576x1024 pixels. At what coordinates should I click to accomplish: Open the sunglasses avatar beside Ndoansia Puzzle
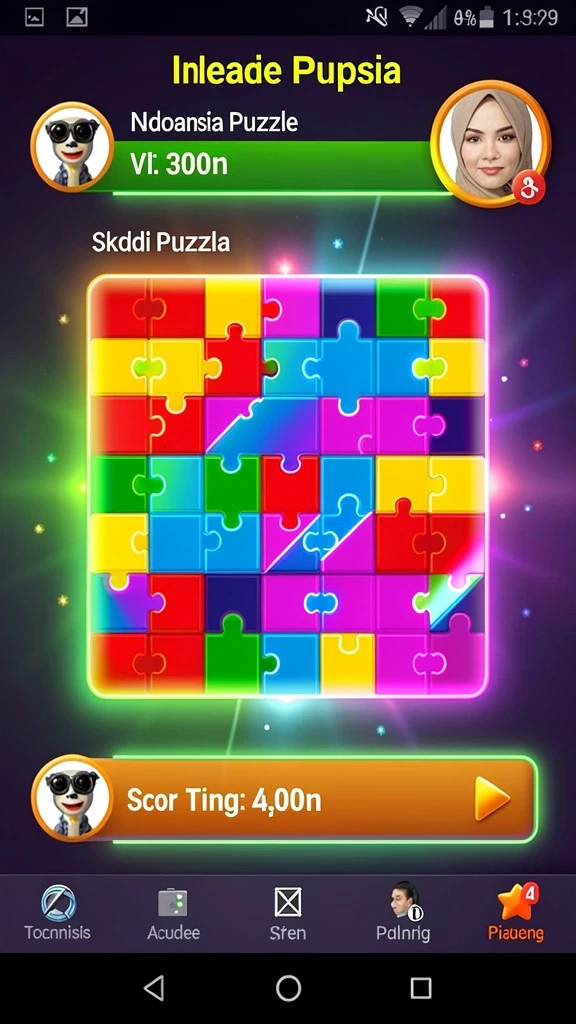[x=72, y=146]
